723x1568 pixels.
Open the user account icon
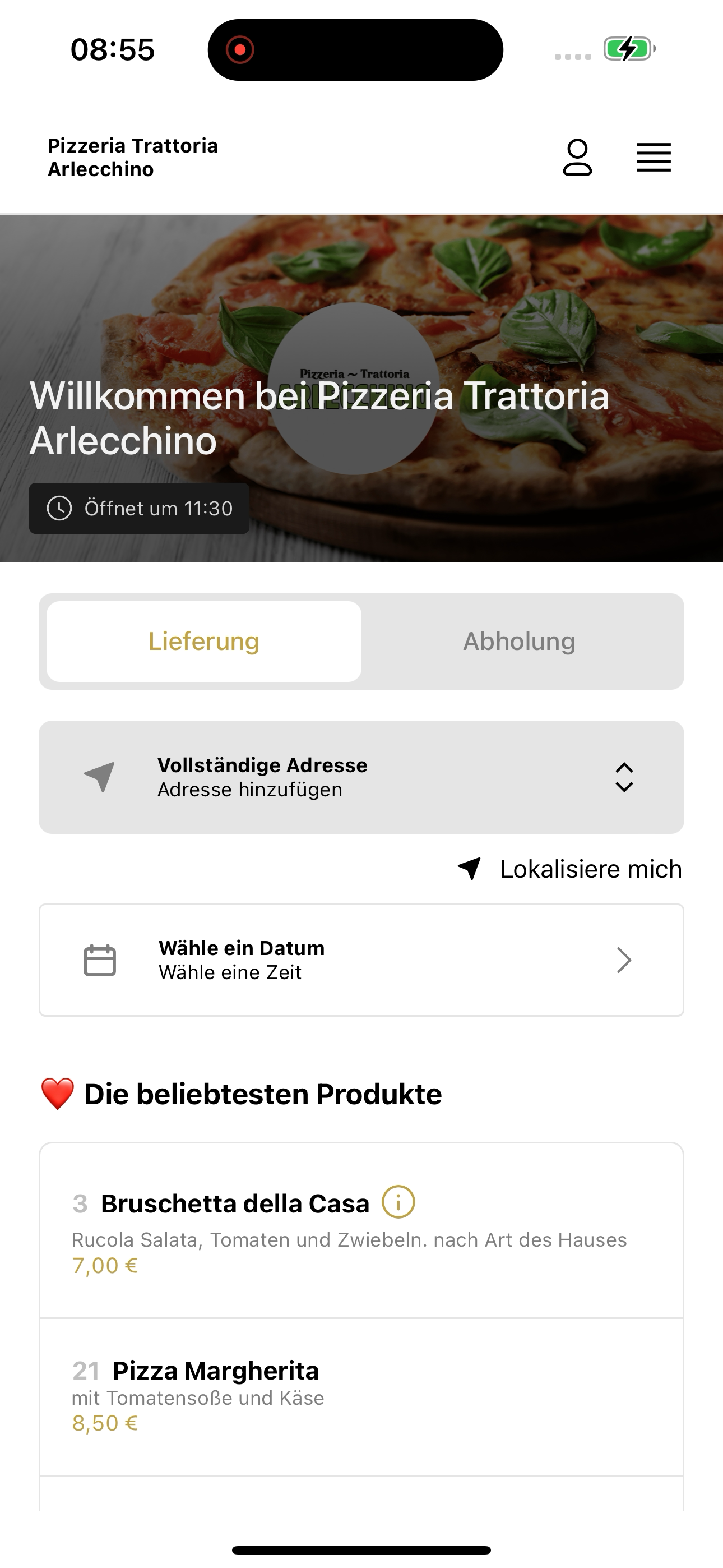point(577,158)
